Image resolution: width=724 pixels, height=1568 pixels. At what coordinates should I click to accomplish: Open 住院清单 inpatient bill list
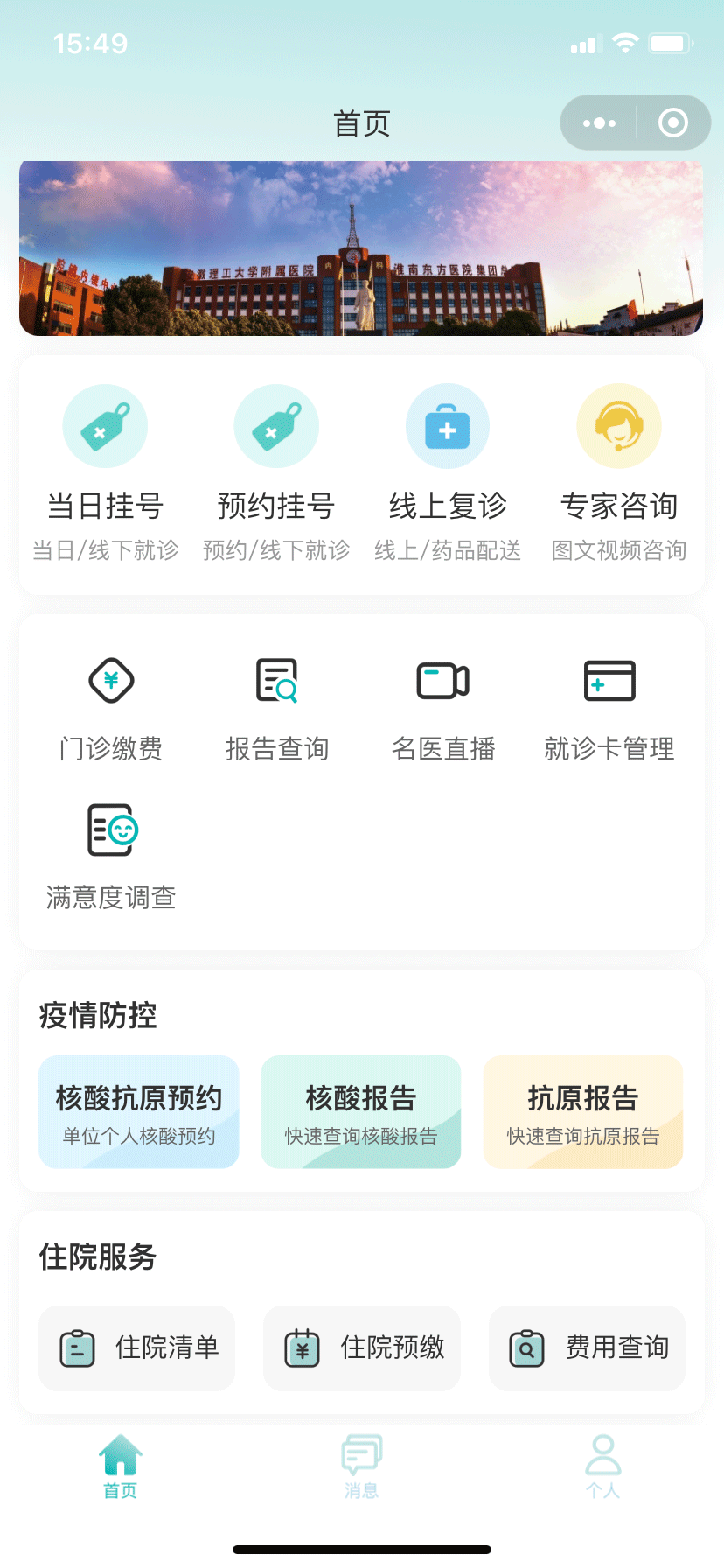click(137, 1347)
